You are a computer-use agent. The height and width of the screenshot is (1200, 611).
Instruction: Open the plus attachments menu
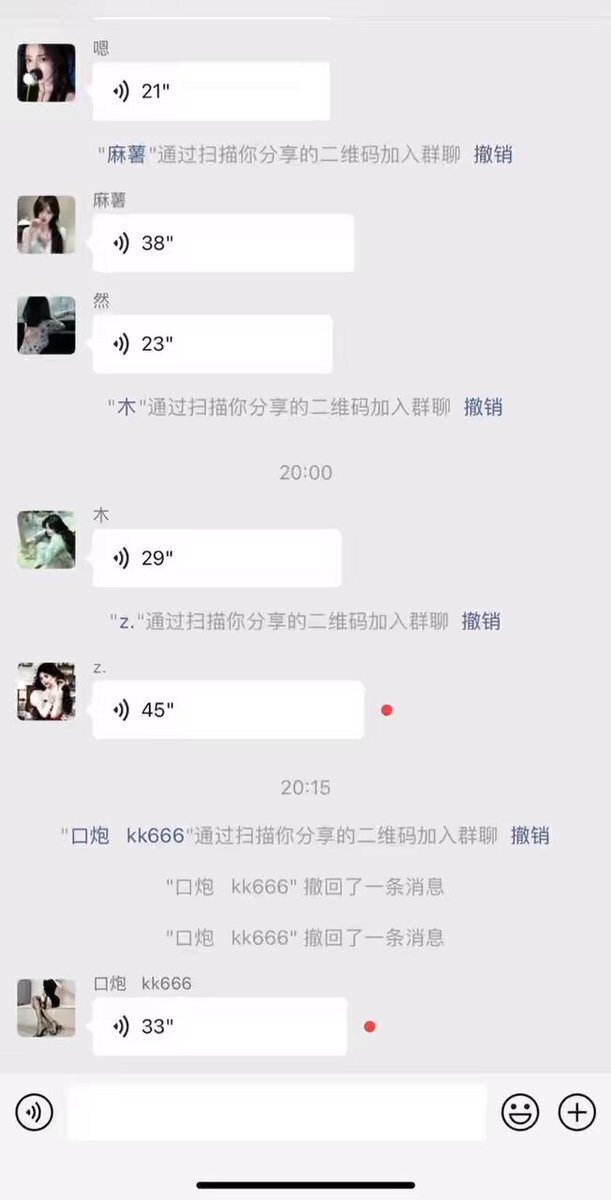577,1112
